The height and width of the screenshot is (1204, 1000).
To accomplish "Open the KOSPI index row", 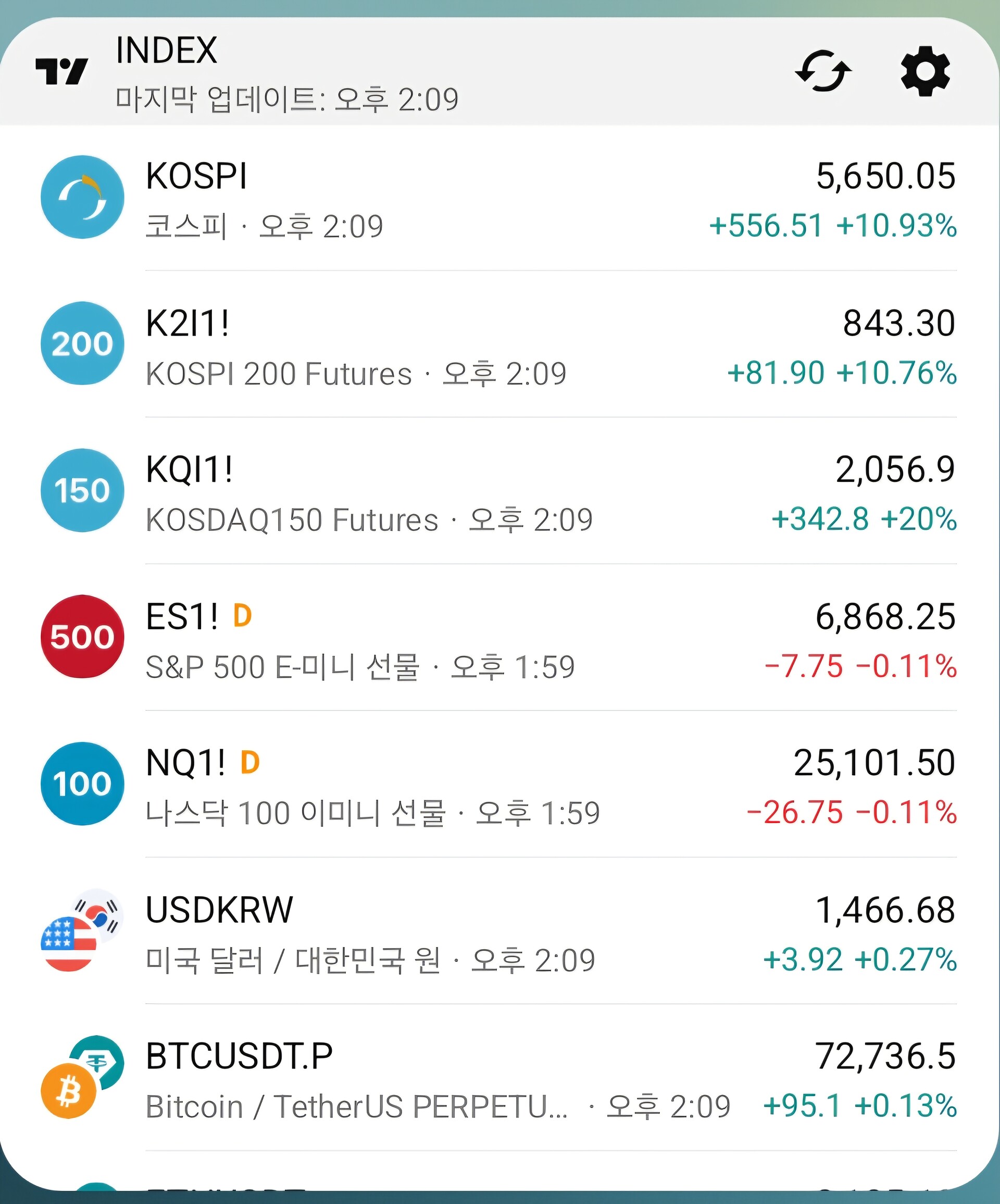I will point(498,198).
